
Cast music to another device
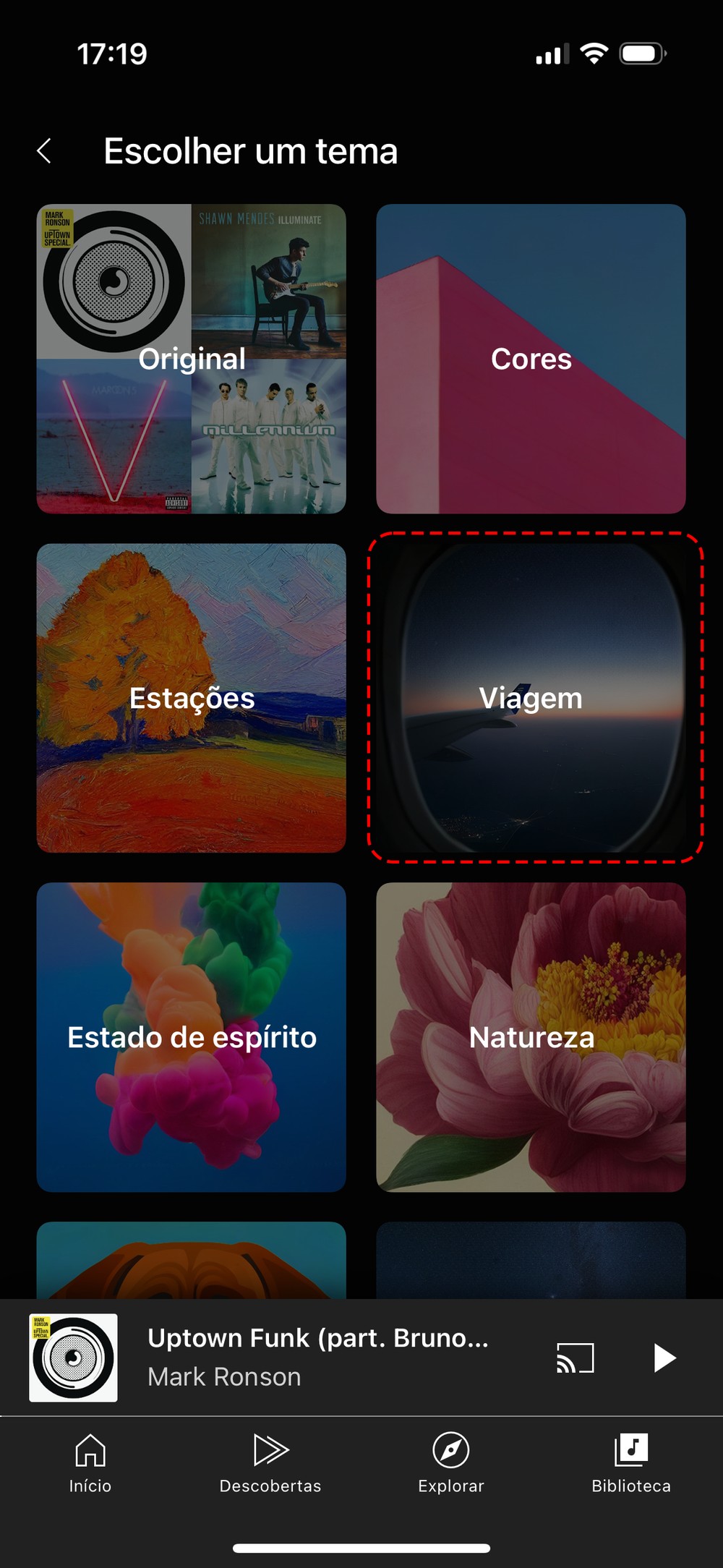point(575,1358)
